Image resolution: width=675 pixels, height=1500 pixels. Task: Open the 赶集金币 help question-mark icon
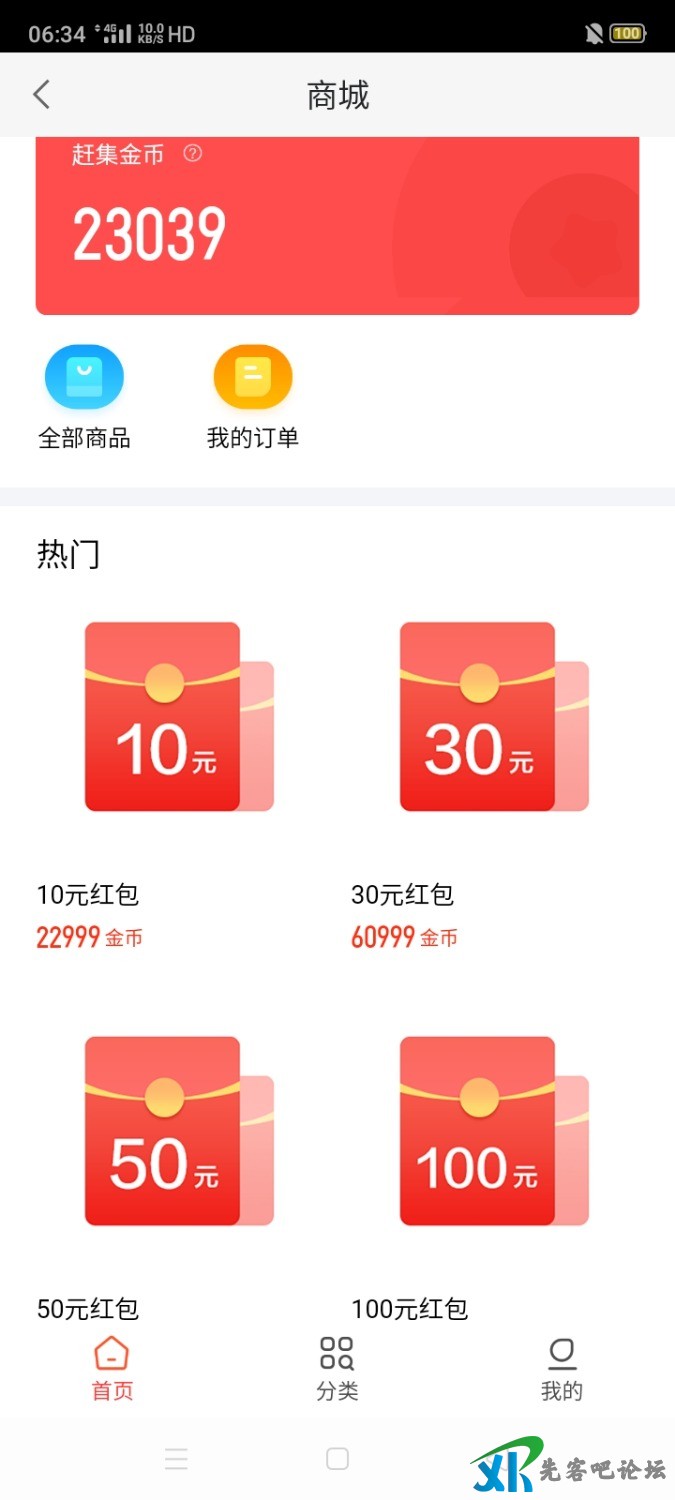pos(193,153)
